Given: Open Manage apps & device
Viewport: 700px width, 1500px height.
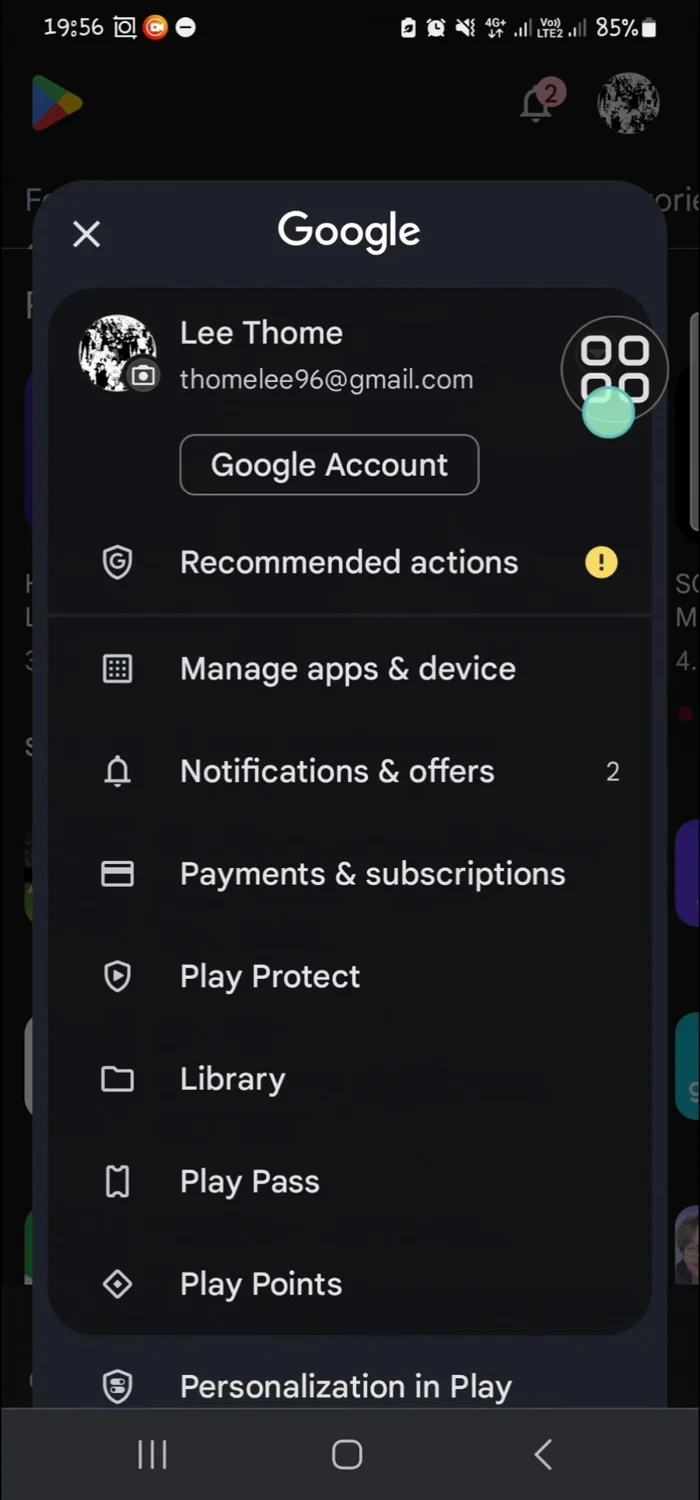Looking at the screenshot, I should pyautogui.click(x=347, y=669).
